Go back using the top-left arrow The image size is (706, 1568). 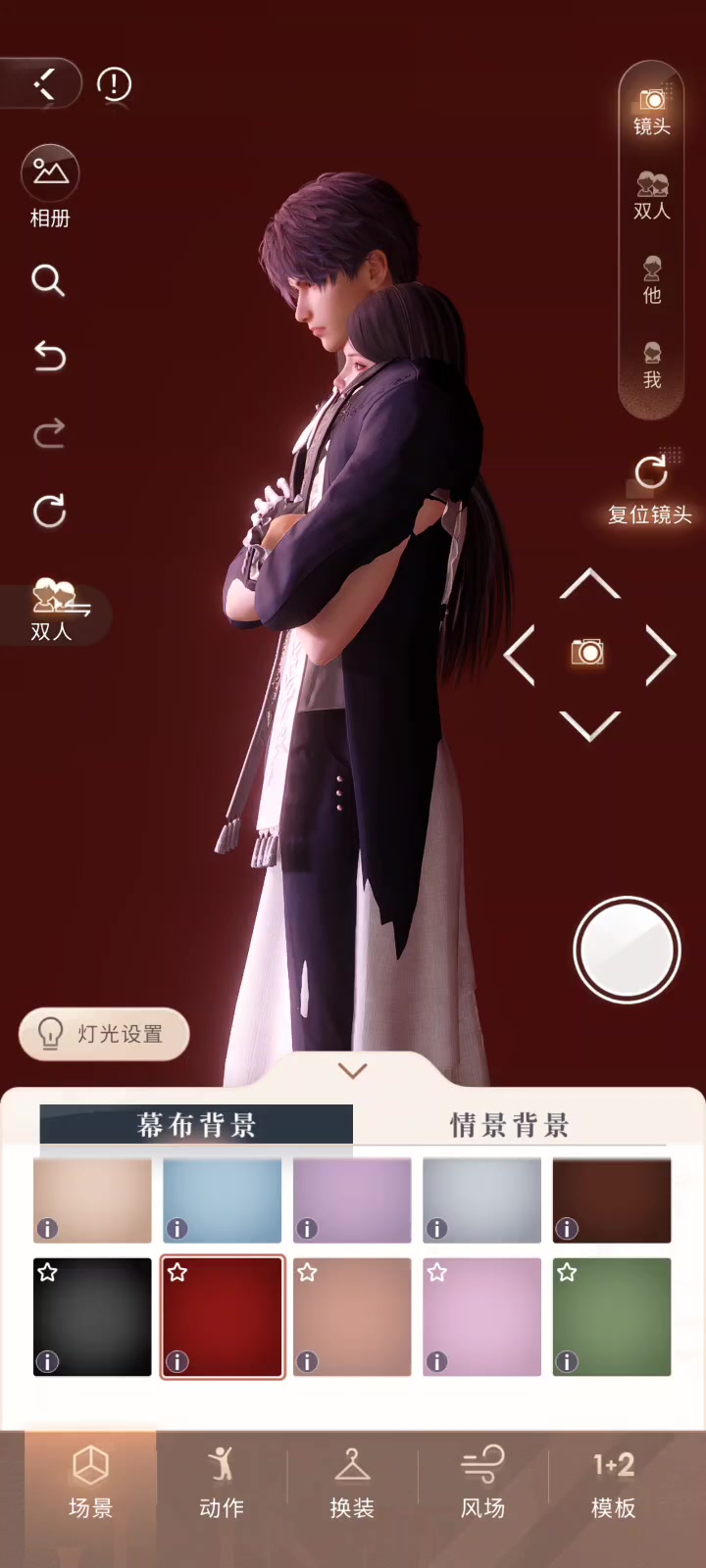42,84
